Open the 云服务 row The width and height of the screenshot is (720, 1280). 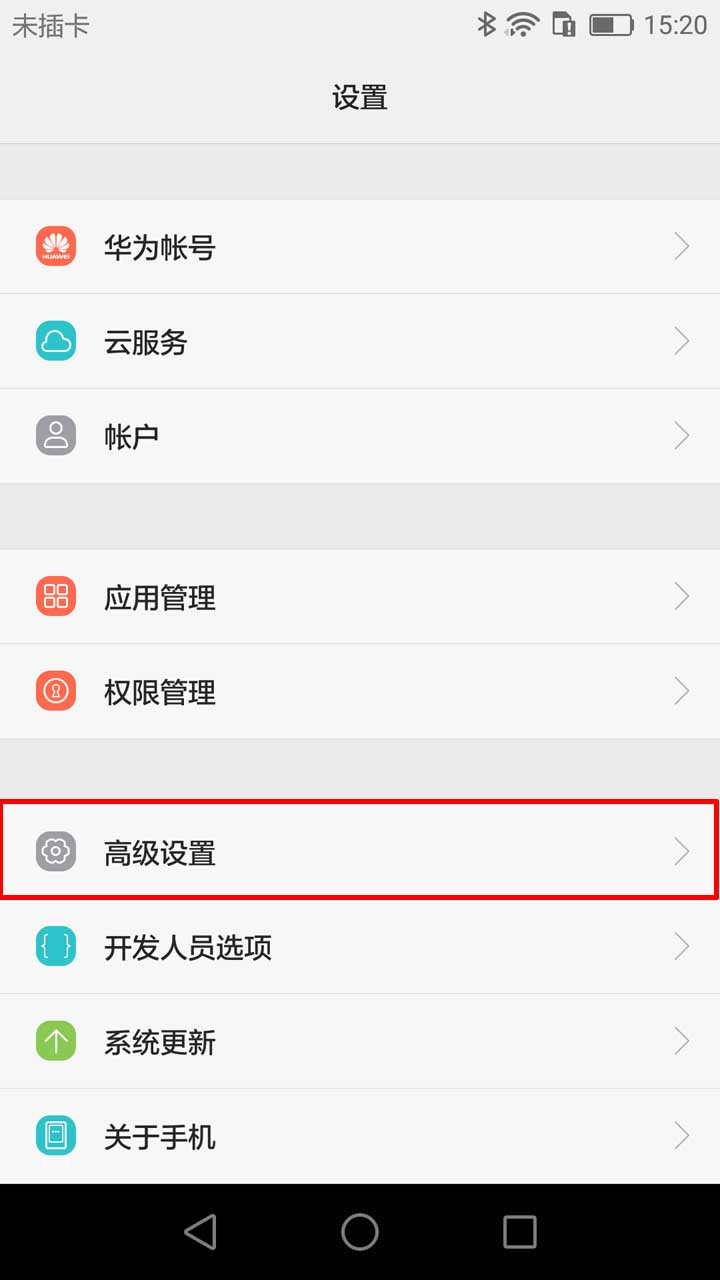(360, 342)
